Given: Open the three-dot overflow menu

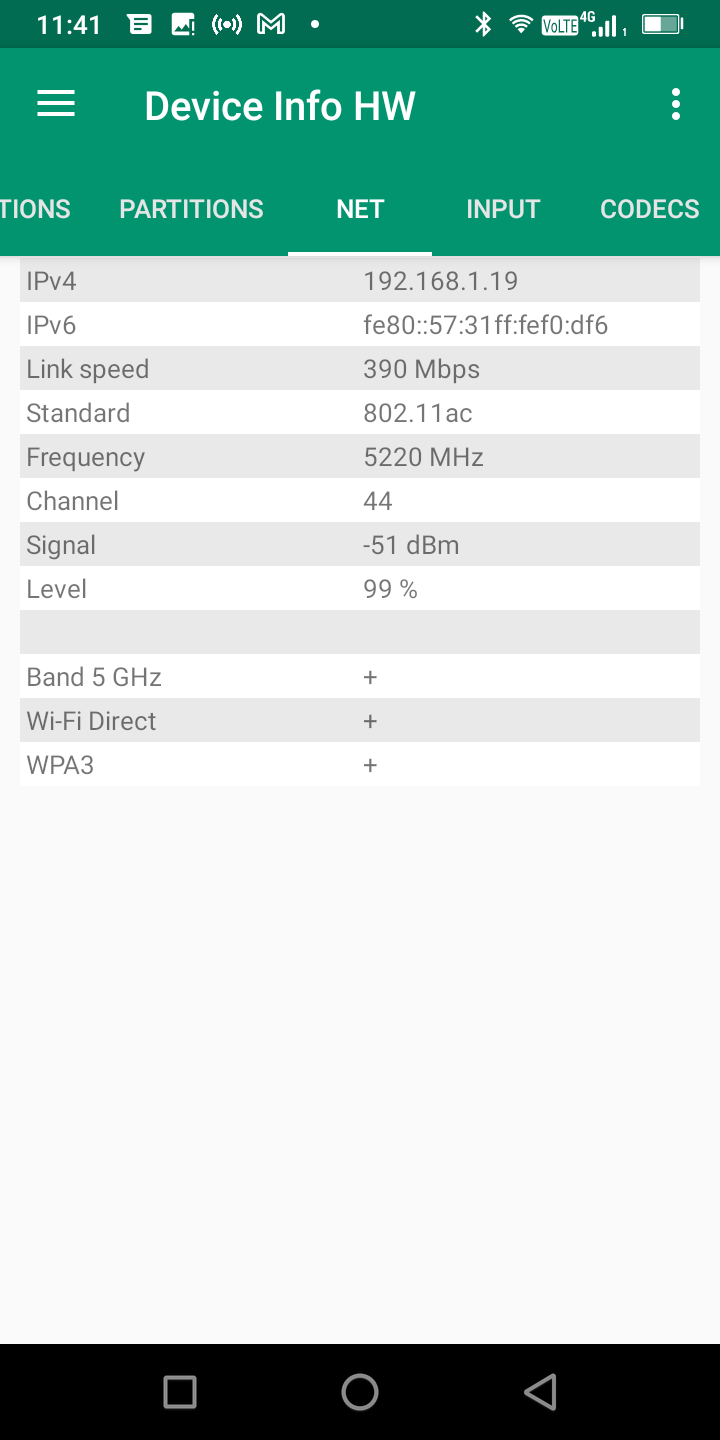Looking at the screenshot, I should (x=676, y=104).
